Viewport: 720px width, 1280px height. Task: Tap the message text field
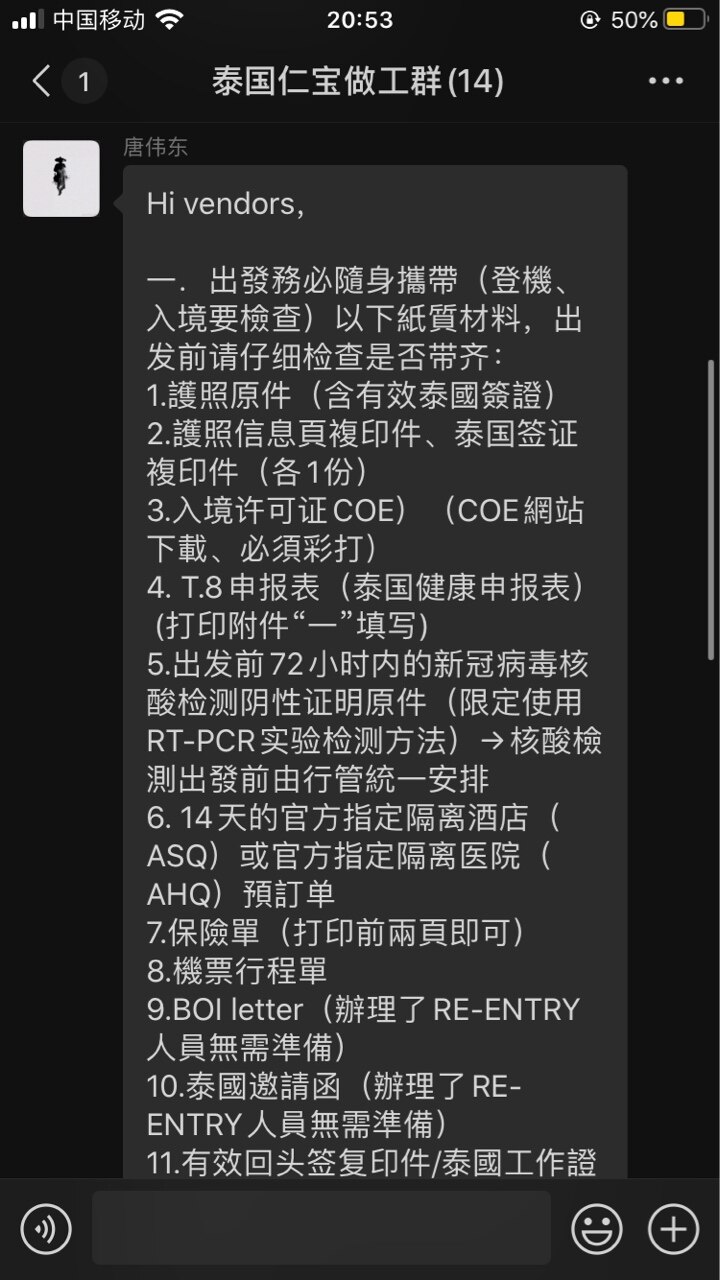pos(321,1228)
